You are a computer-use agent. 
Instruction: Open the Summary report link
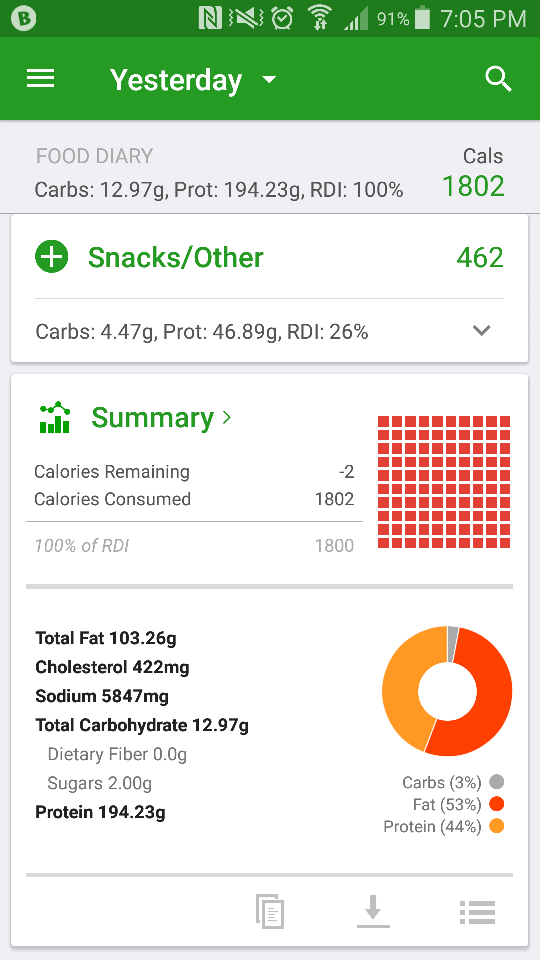tap(161, 418)
